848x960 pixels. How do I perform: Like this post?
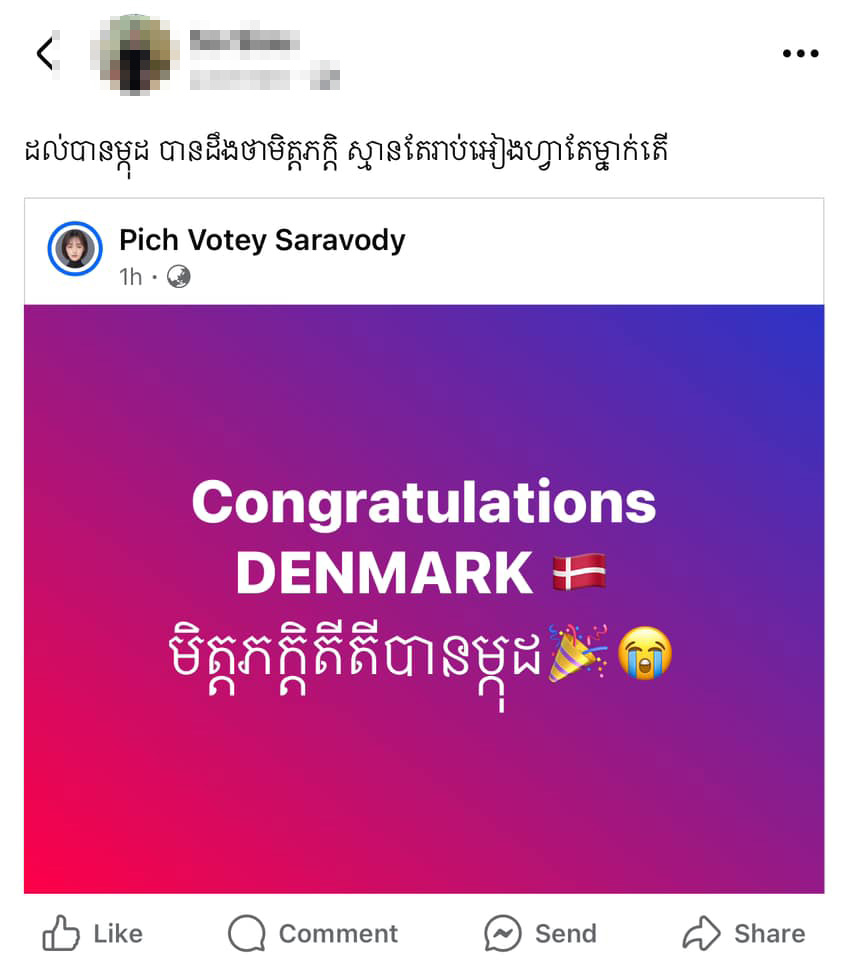[93, 933]
